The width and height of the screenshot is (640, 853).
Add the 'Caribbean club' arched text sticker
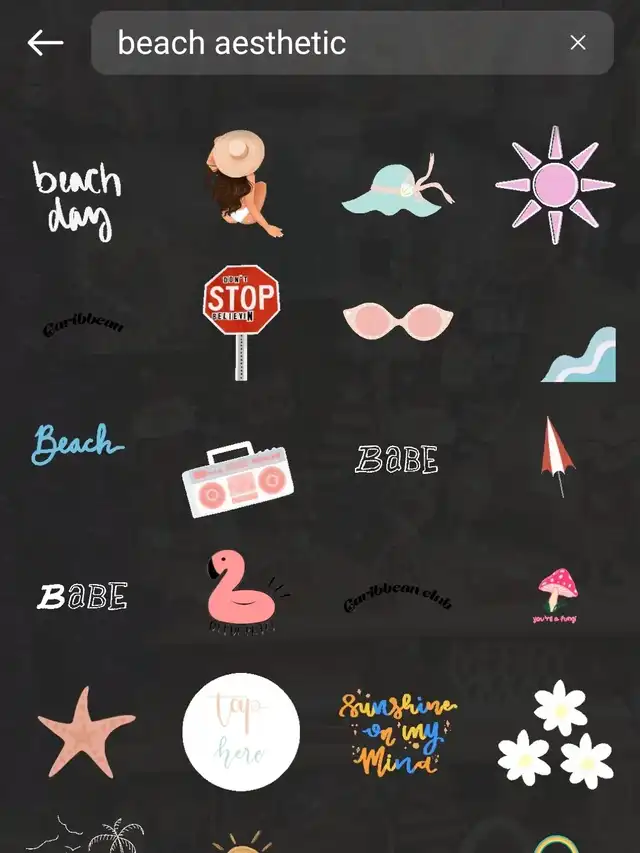click(397, 598)
